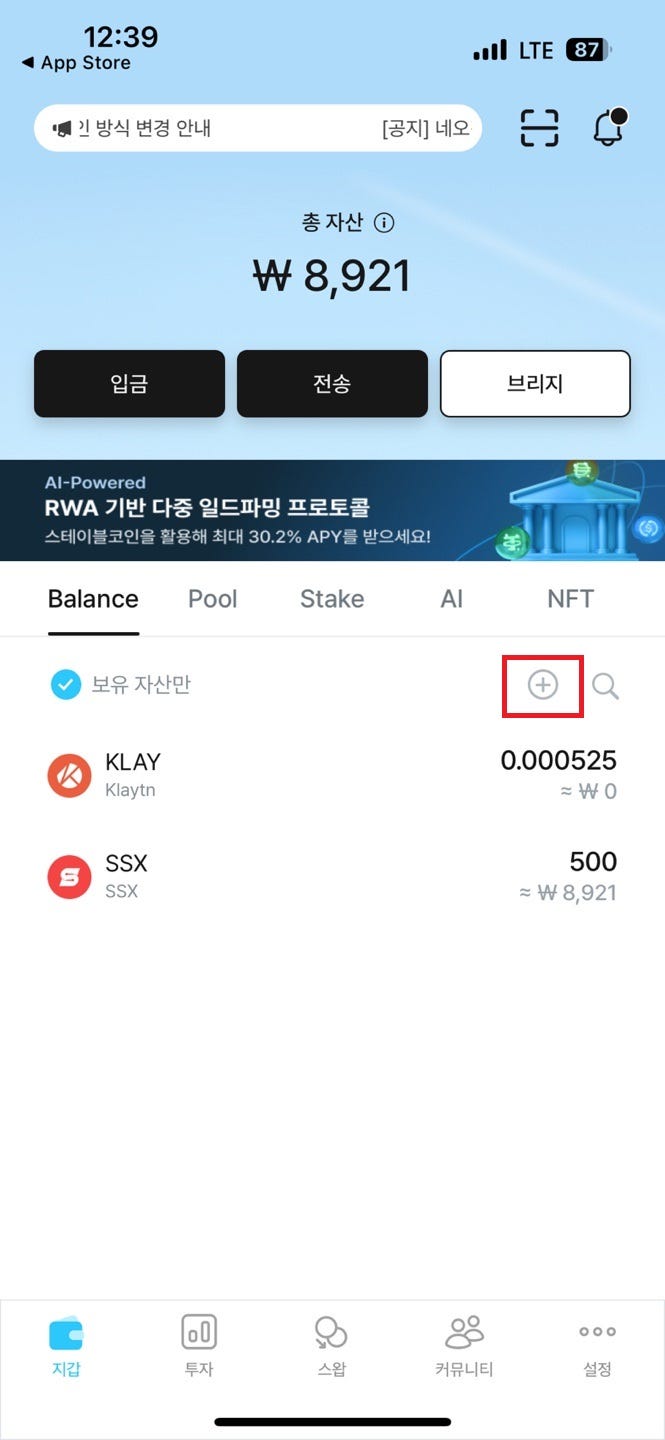Open the notice announcement banner
The height and width of the screenshot is (1440, 665).
258,128
